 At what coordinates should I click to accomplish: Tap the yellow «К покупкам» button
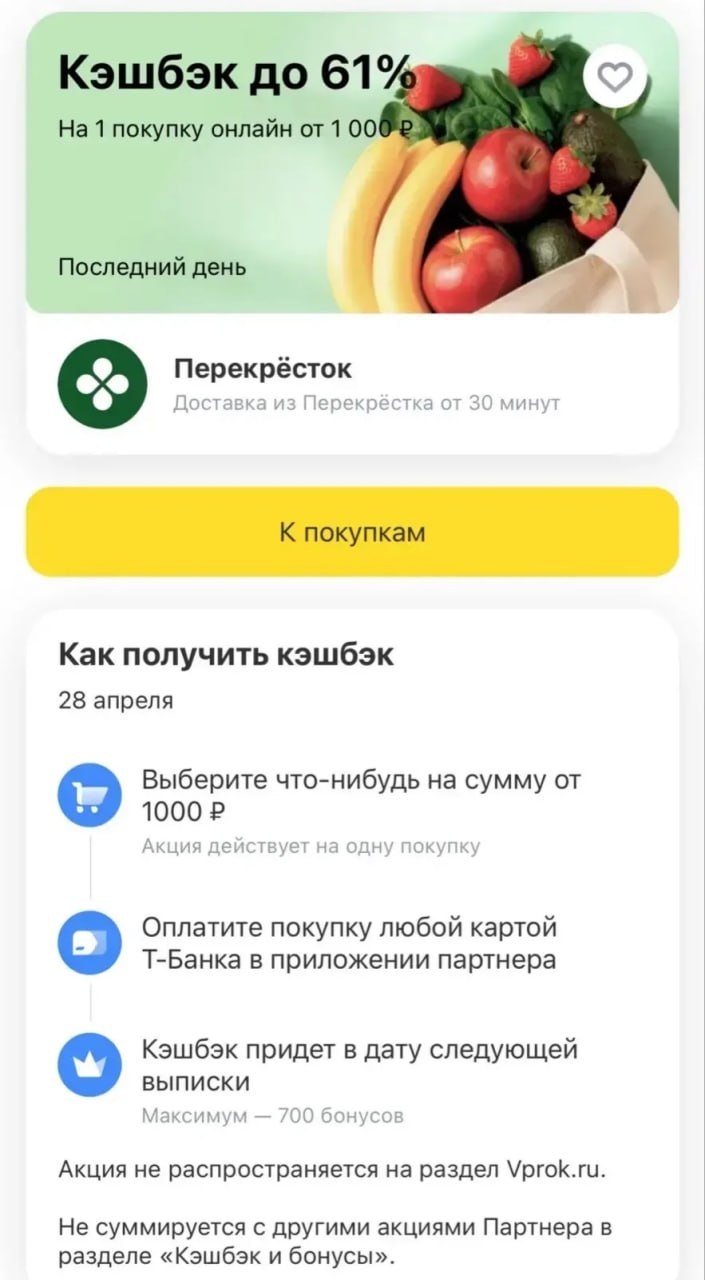tap(352, 532)
